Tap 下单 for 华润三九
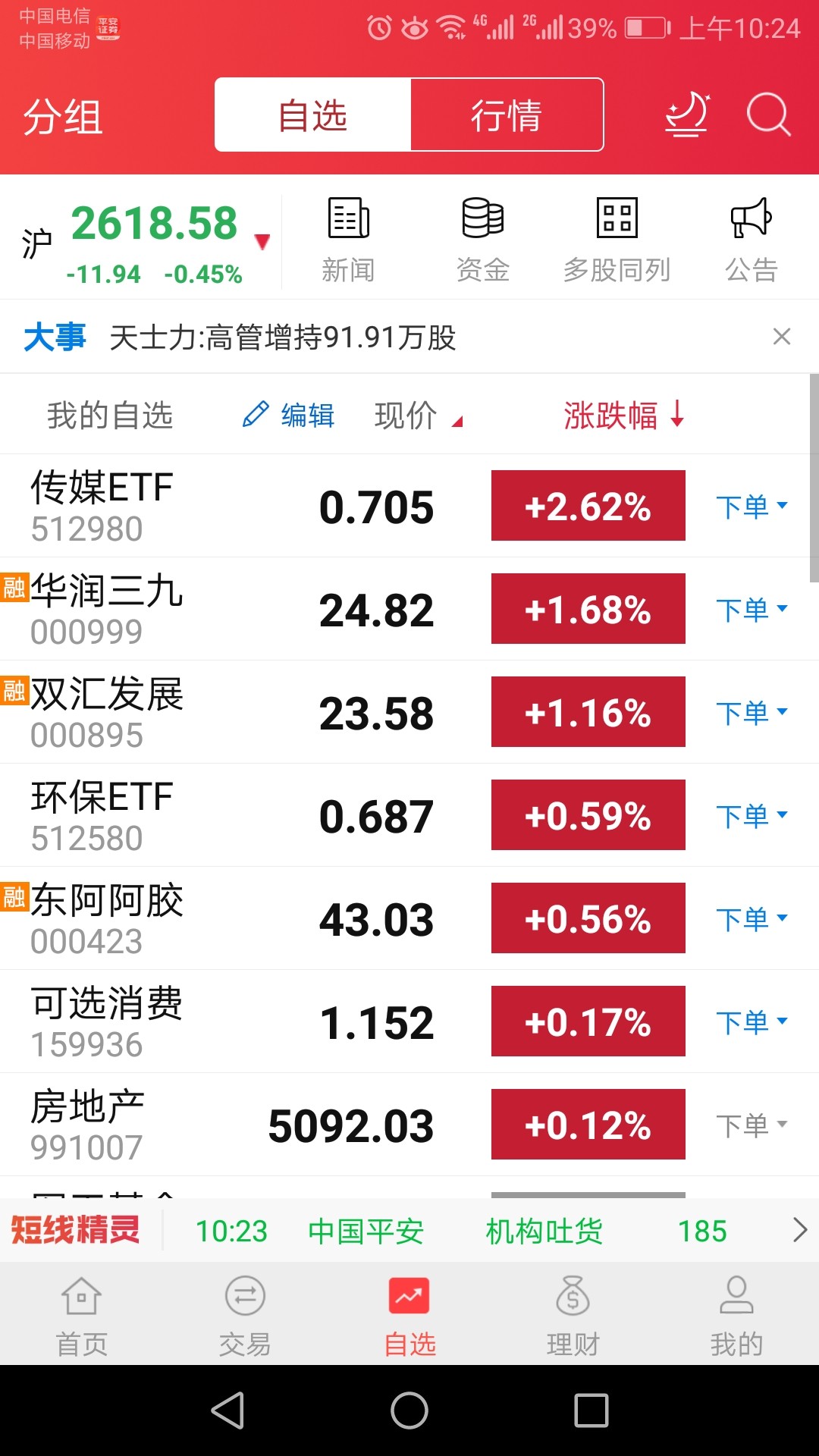Image resolution: width=819 pixels, height=1456 pixels. 752,609
